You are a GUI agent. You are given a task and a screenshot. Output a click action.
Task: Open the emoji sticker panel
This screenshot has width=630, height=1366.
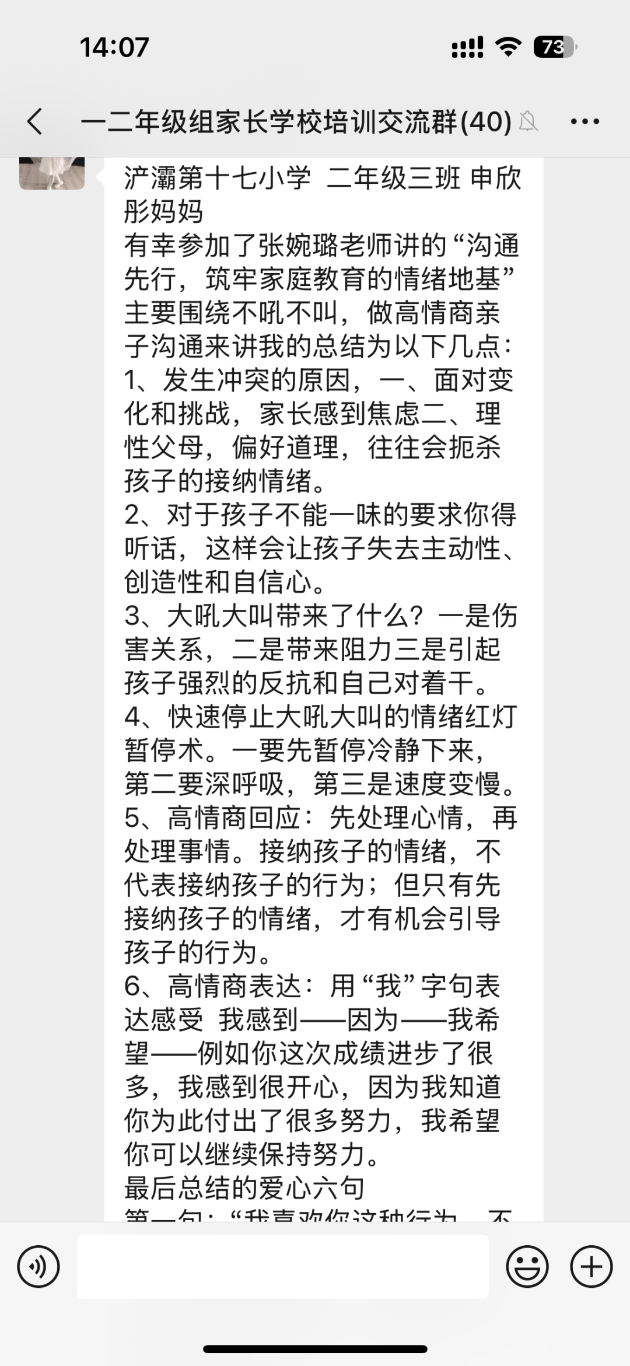pos(527,1267)
